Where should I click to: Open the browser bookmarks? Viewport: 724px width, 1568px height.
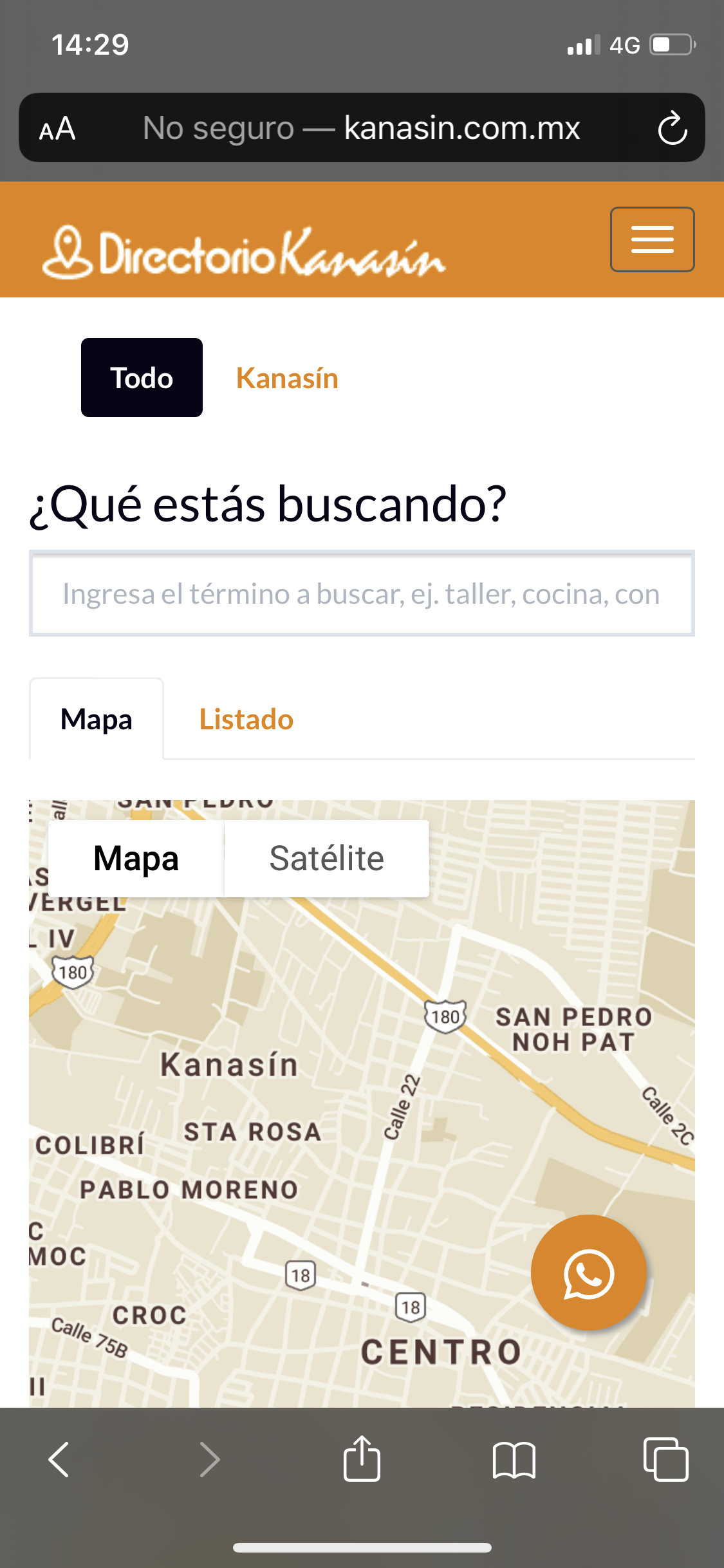[514, 1459]
